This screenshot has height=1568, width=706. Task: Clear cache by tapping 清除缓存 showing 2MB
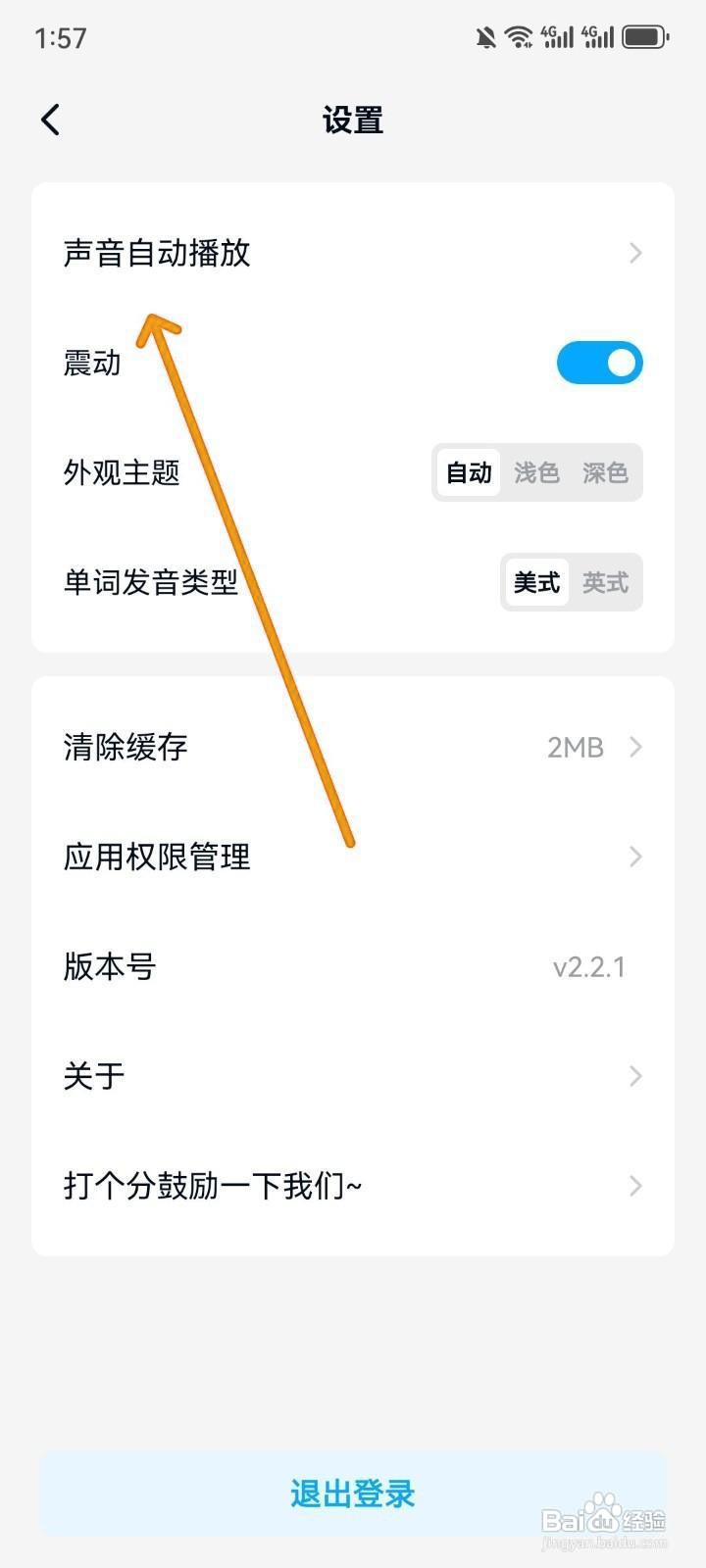click(353, 747)
